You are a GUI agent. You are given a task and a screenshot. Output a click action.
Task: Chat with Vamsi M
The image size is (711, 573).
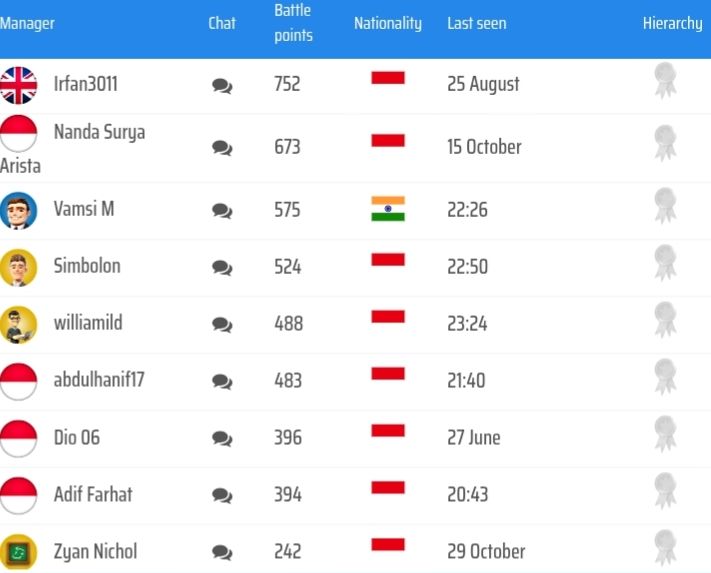click(x=222, y=211)
